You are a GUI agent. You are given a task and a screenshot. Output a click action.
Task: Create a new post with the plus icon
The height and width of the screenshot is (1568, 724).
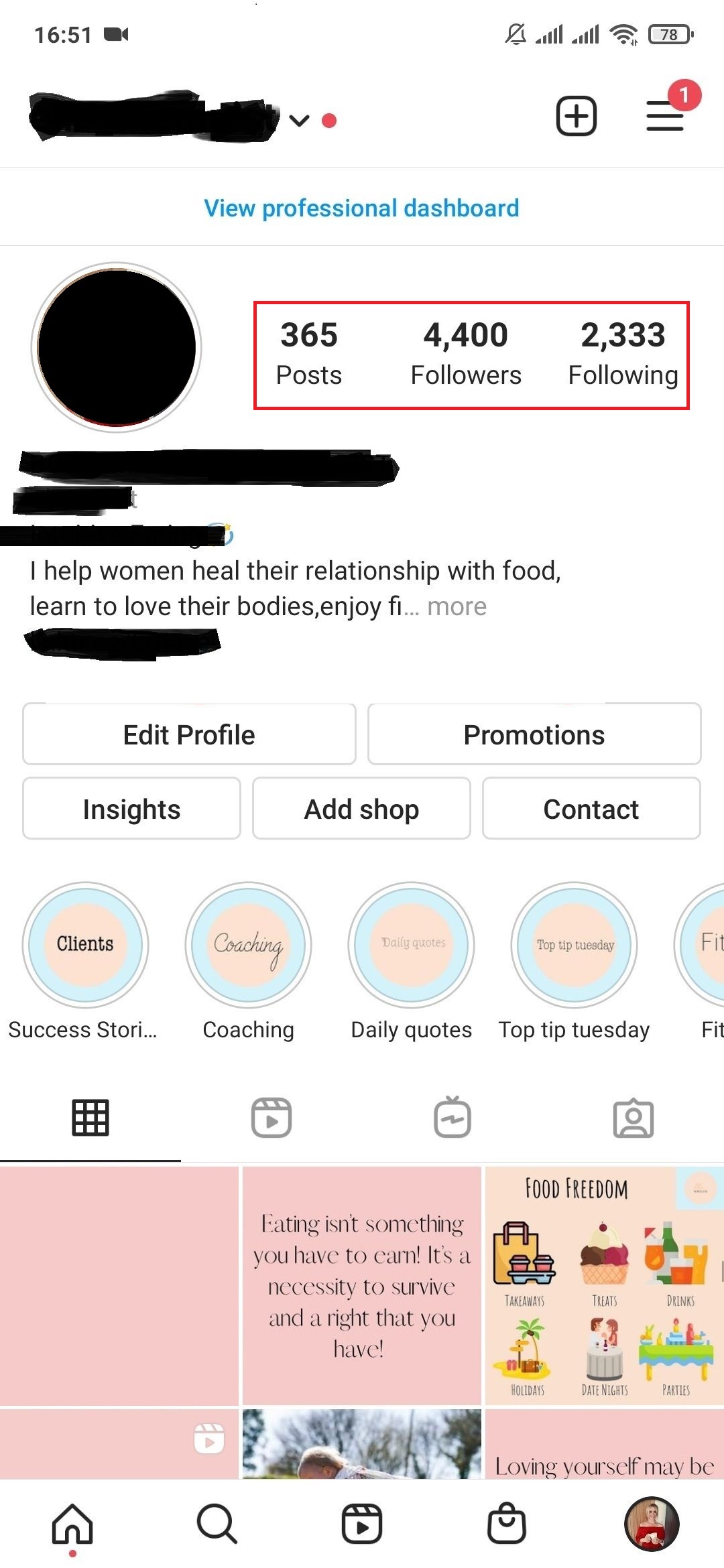(576, 116)
